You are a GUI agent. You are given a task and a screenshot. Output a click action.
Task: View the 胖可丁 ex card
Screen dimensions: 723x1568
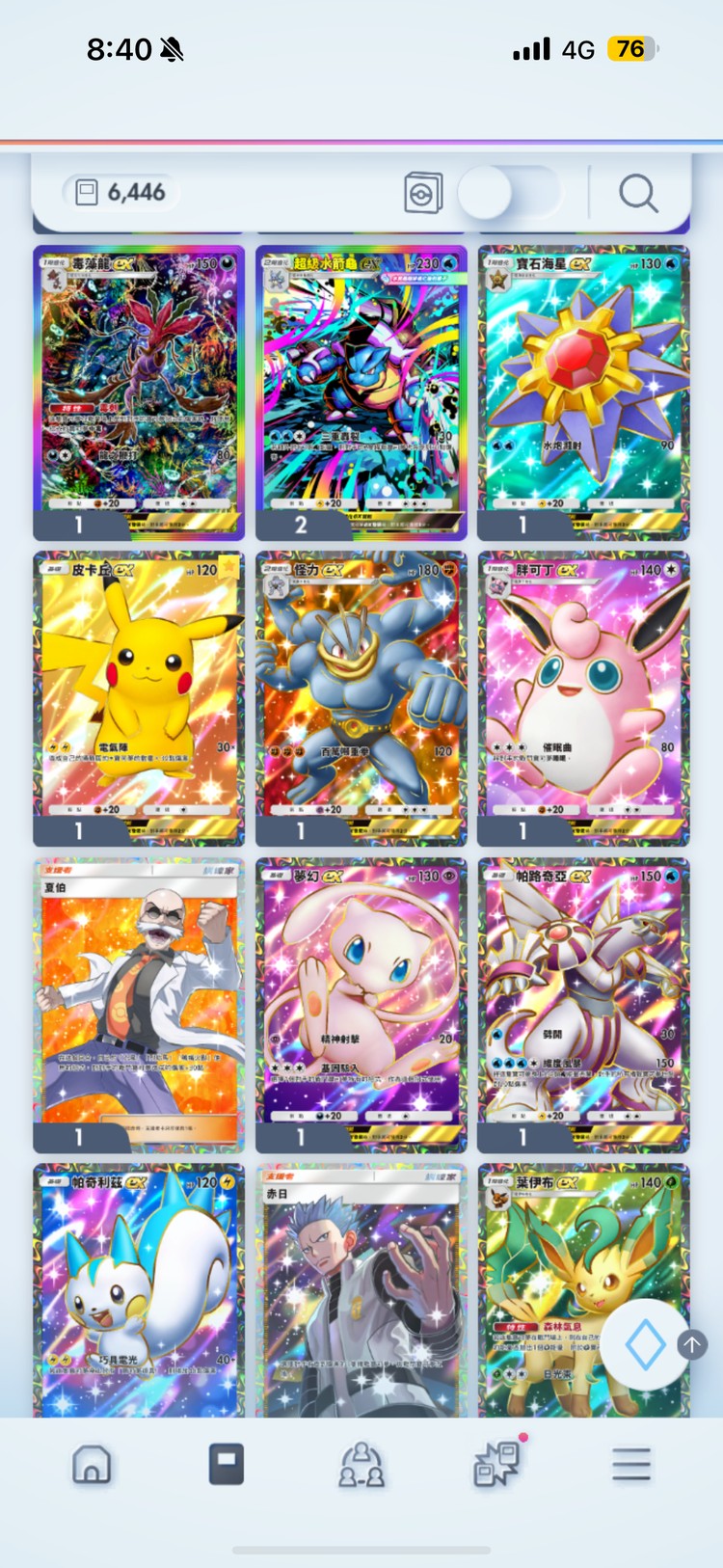coord(583,689)
